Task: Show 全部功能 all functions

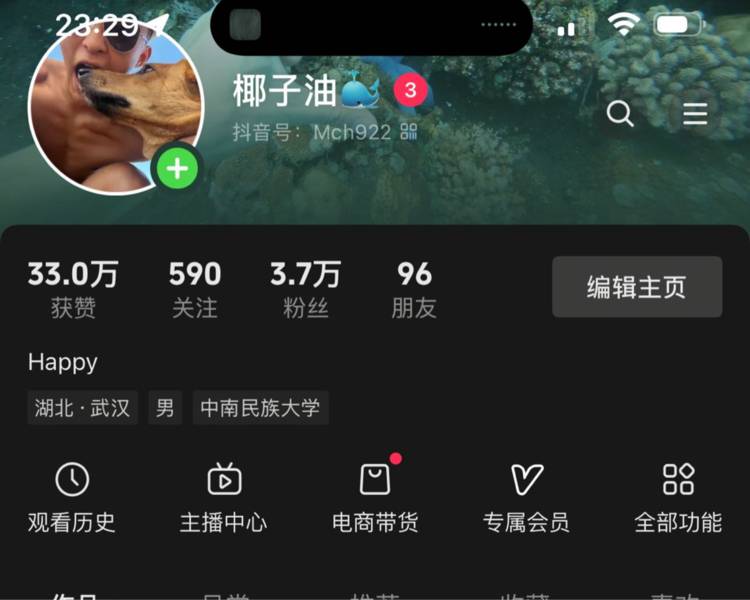Action: [x=678, y=497]
